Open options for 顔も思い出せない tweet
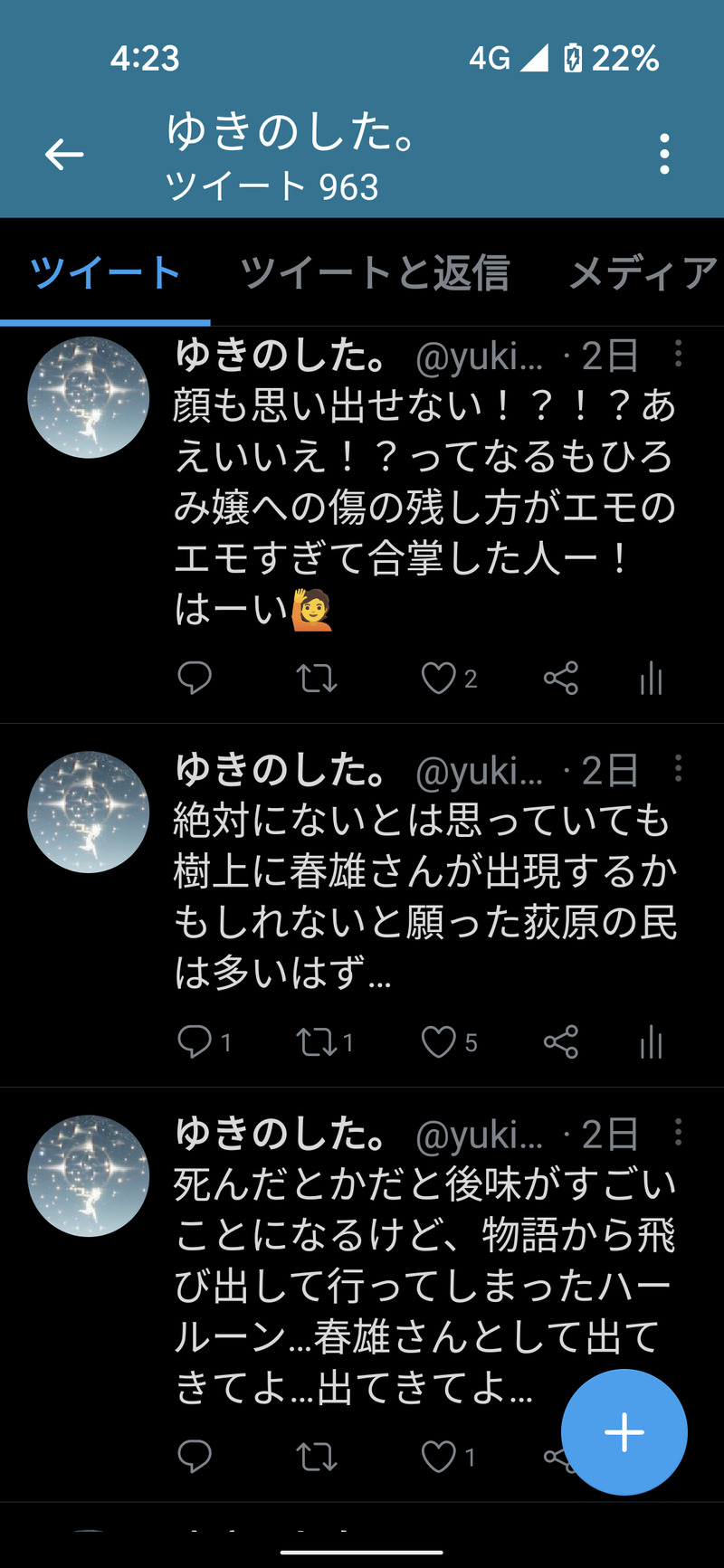Screen dimensions: 724x1568 (x=679, y=354)
